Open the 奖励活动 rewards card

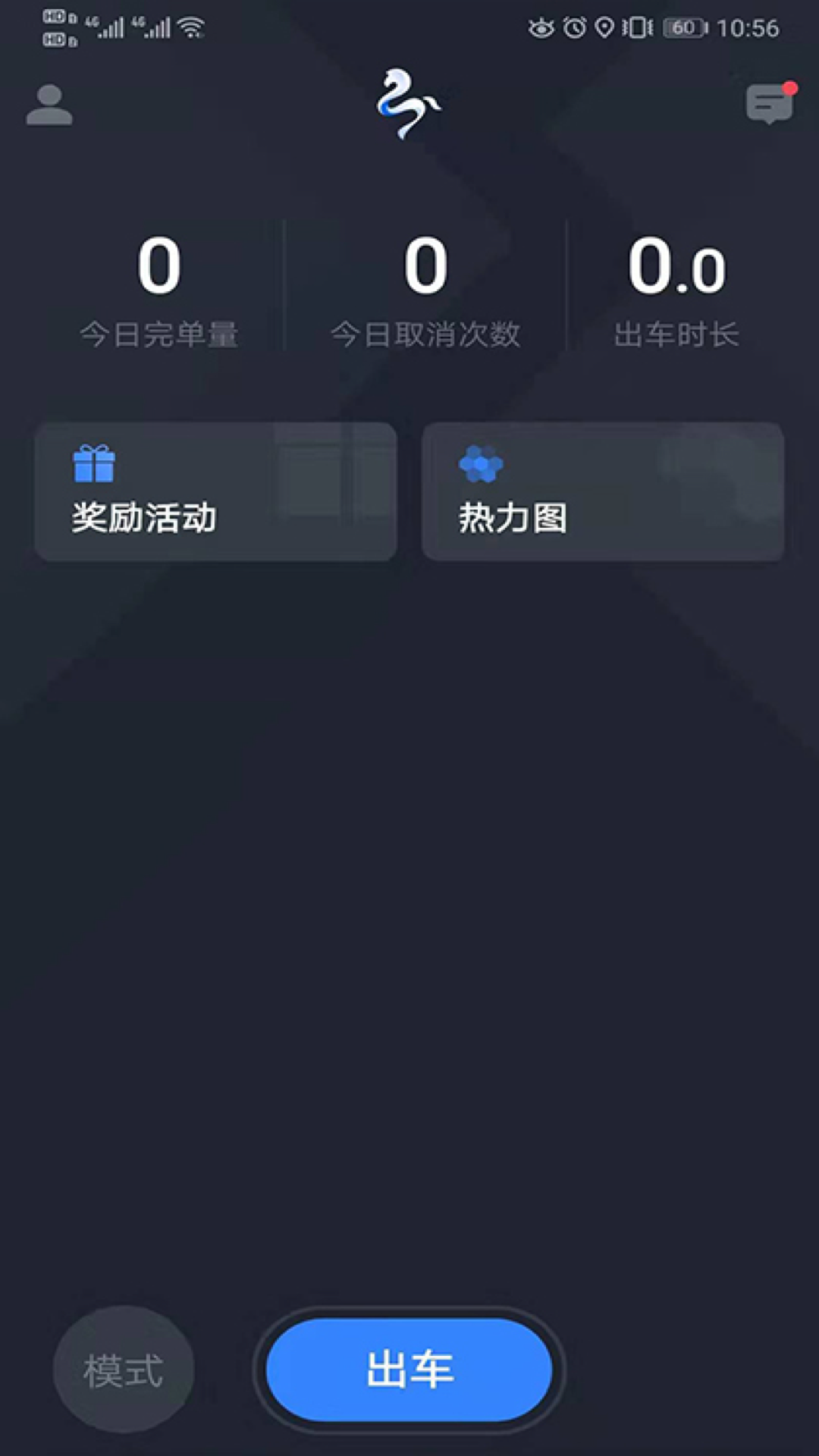(x=215, y=491)
